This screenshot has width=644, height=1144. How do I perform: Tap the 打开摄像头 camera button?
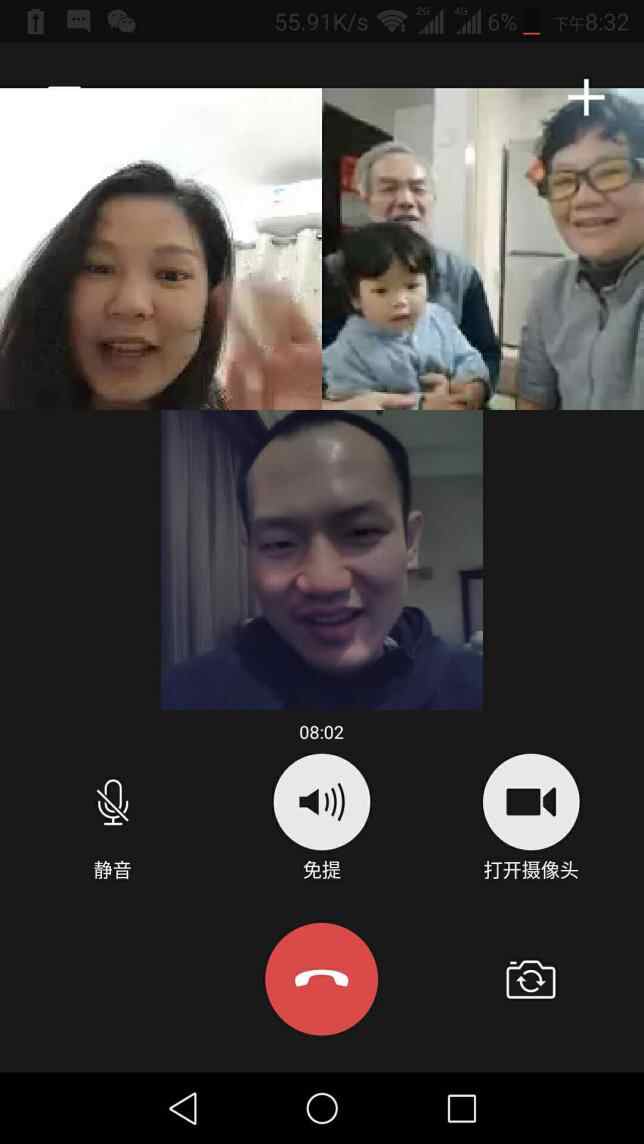[x=530, y=802]
